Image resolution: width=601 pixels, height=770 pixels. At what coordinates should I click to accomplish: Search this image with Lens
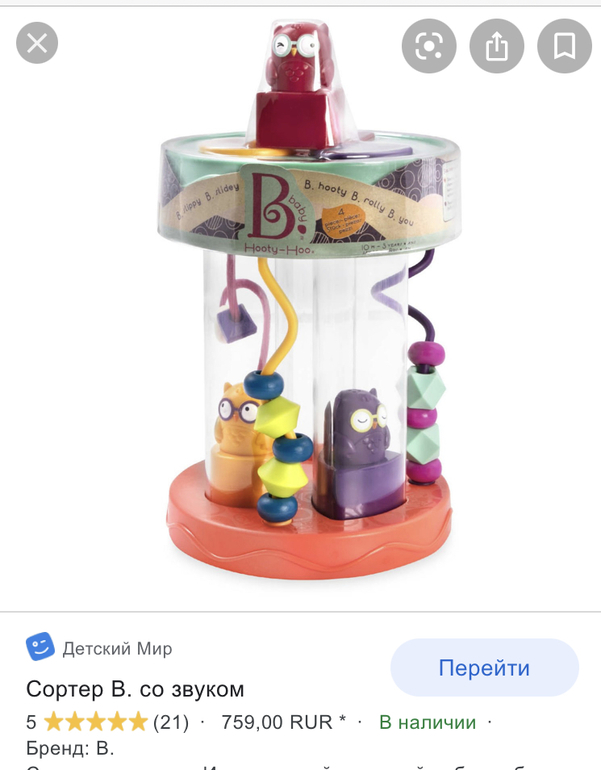tap(429, 46)
